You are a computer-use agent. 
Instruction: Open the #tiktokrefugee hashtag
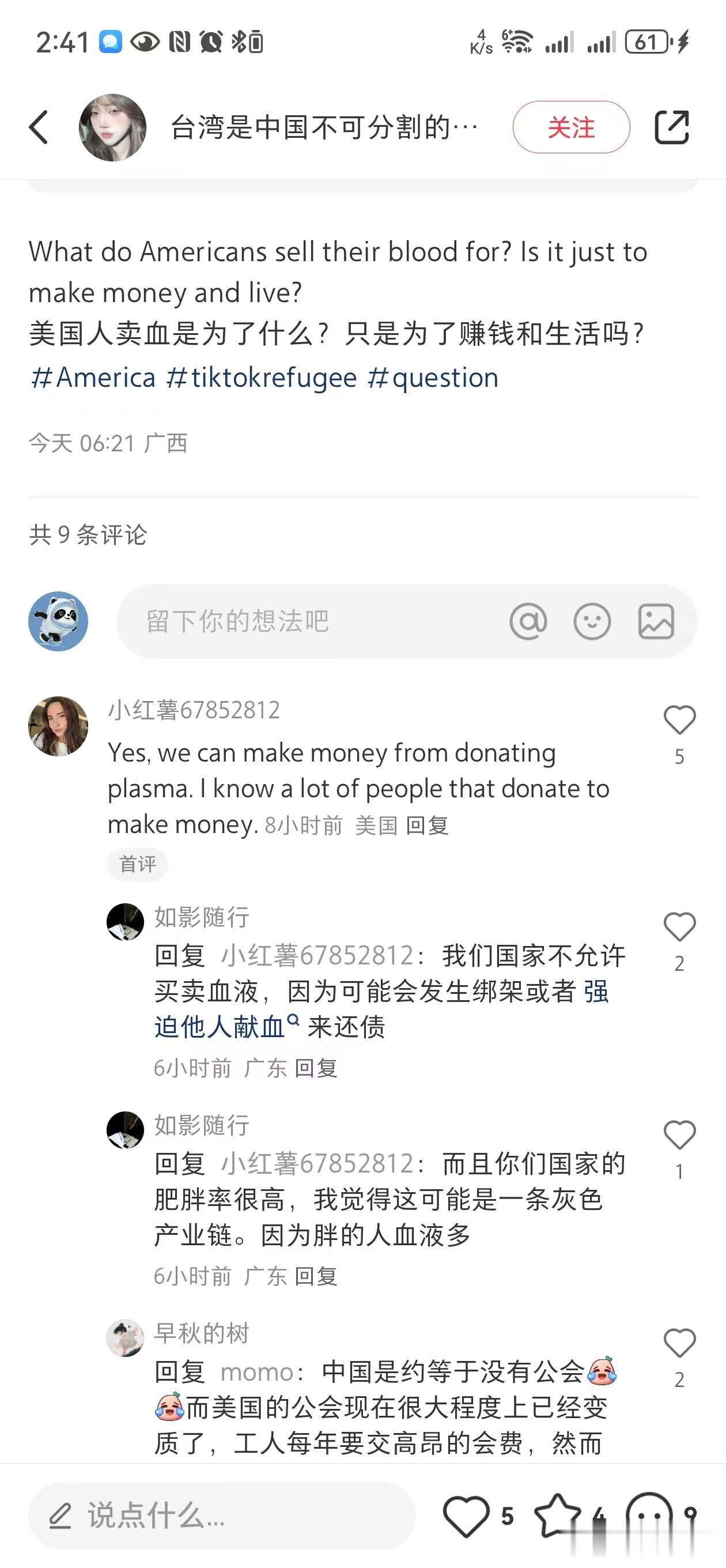pos(262,378)
